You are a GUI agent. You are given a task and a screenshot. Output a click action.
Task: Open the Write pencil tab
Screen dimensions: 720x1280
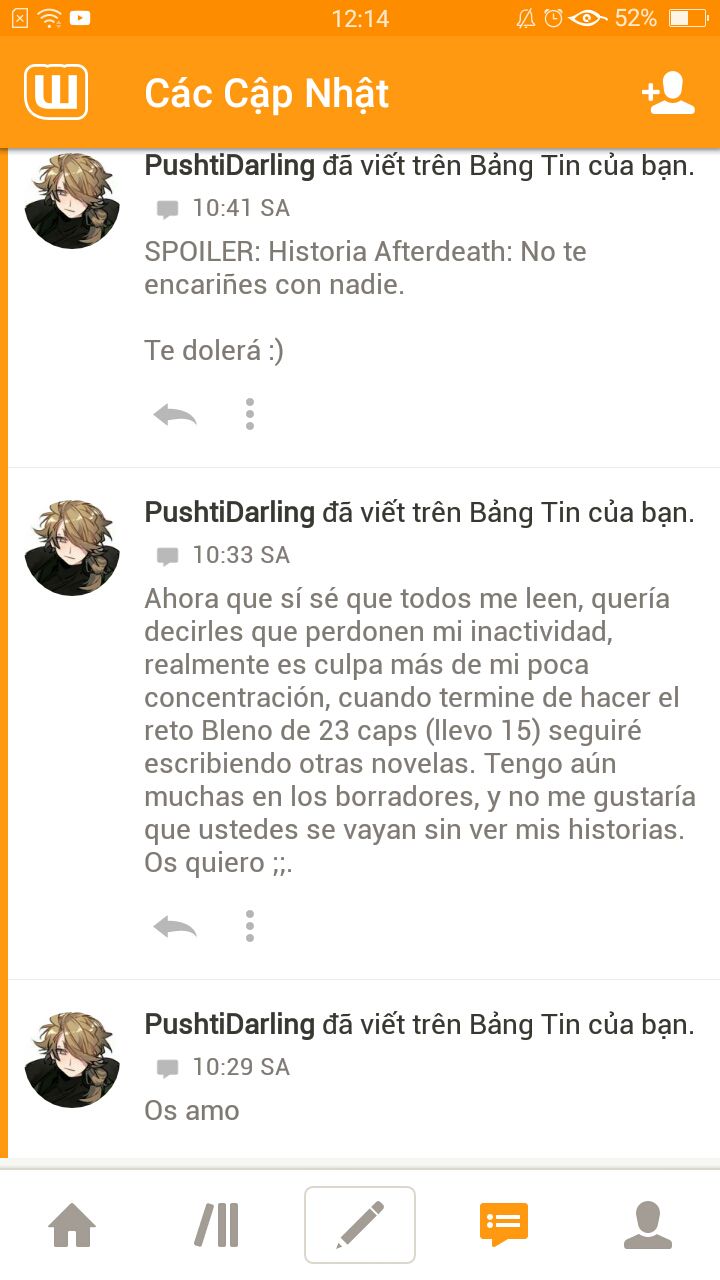pyautogui.click(x=360, y=1224)
